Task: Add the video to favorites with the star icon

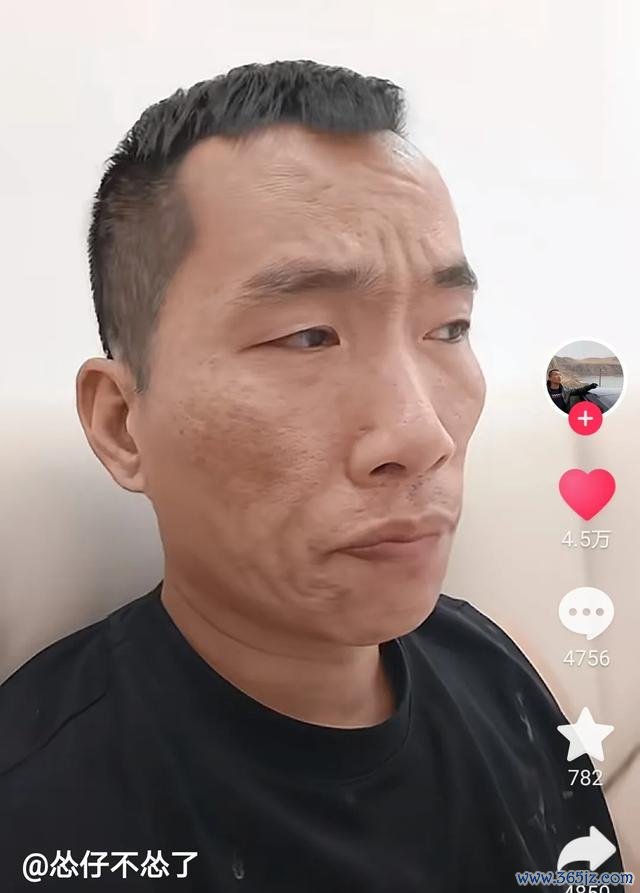Action: tap(585, 735)
